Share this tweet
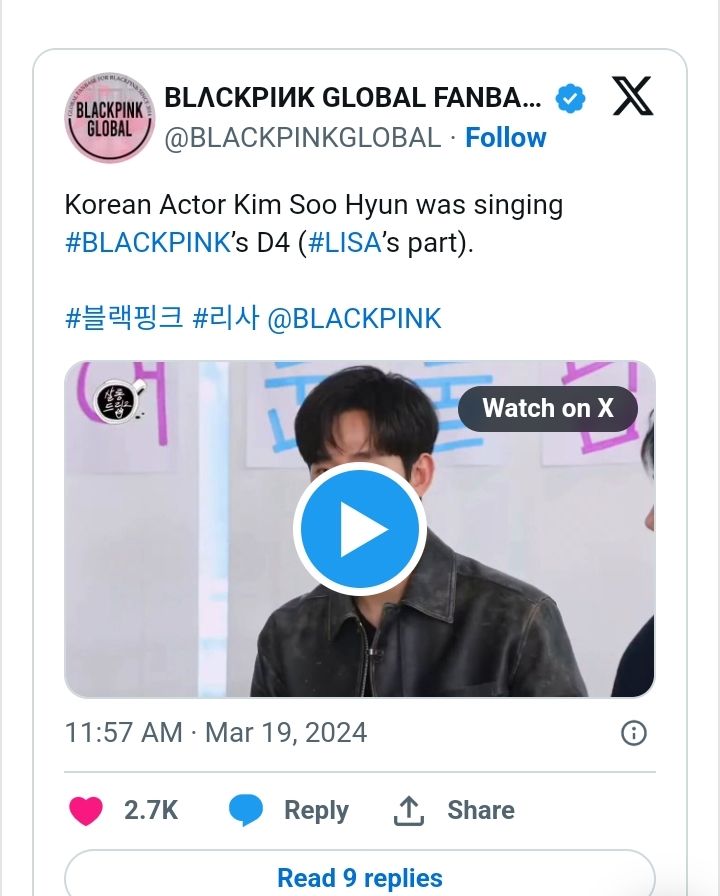The height and width of the screenshot is (896, 720). [x=454, y=811]
